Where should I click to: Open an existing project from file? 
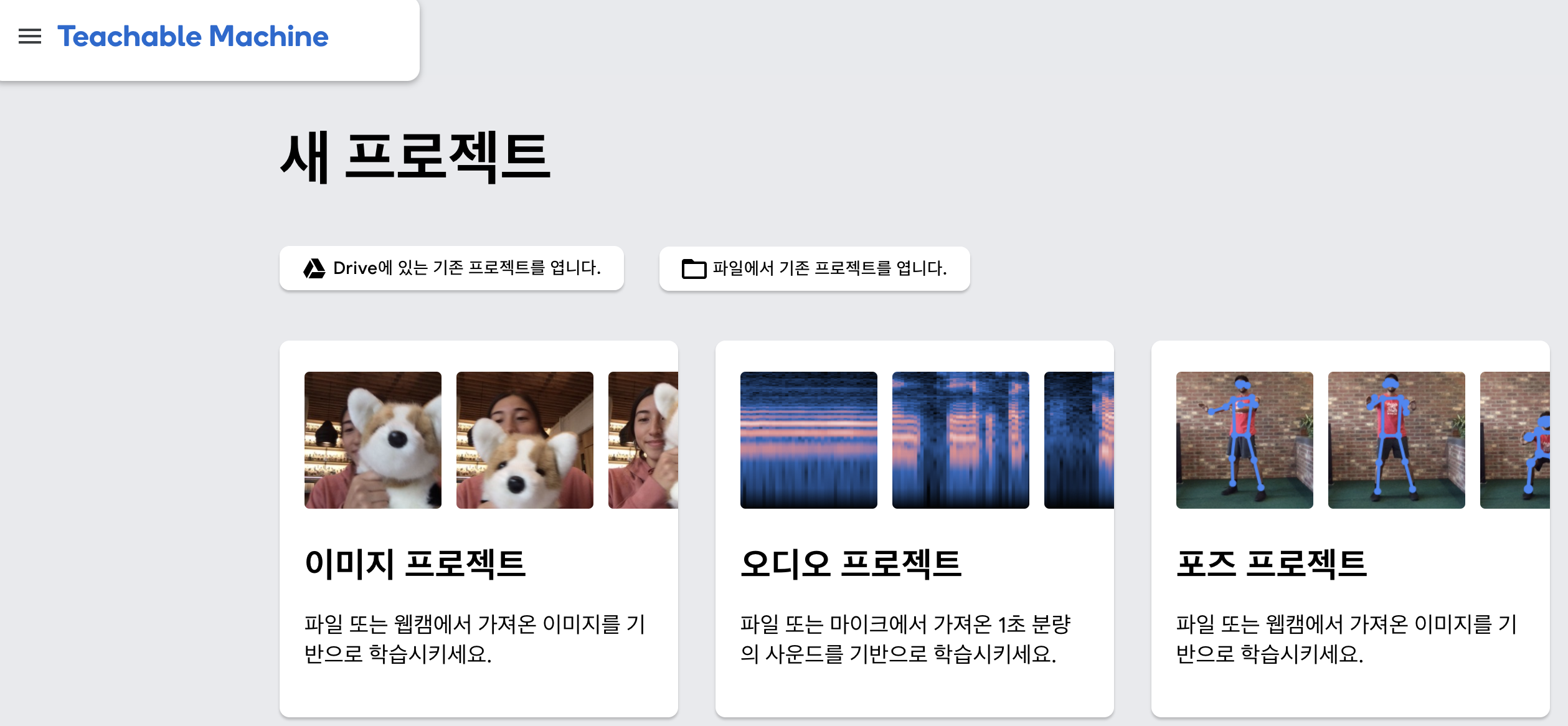tap(814, 269)
